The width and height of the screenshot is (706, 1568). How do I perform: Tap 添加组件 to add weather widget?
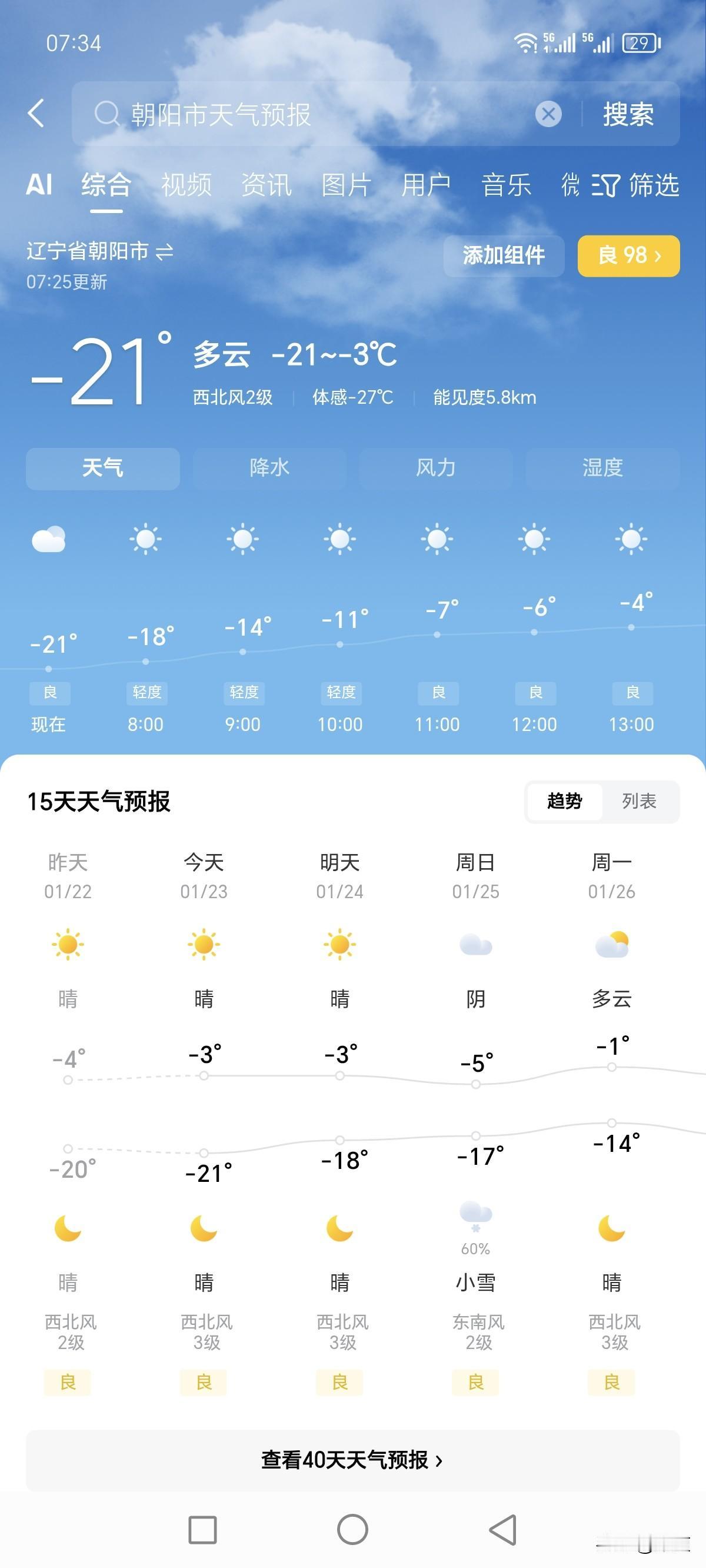(x=504, y=256)
